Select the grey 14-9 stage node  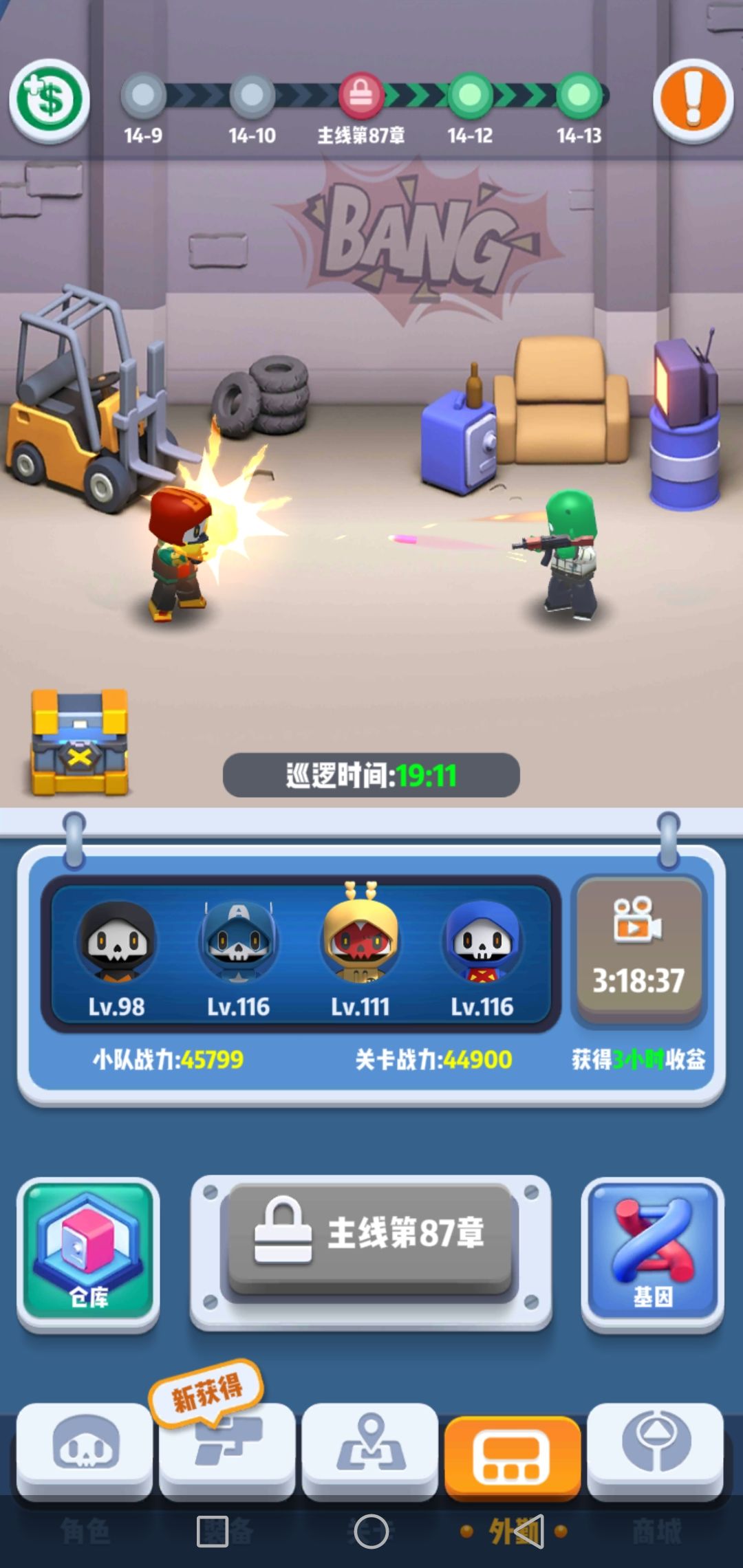[141, 96]
